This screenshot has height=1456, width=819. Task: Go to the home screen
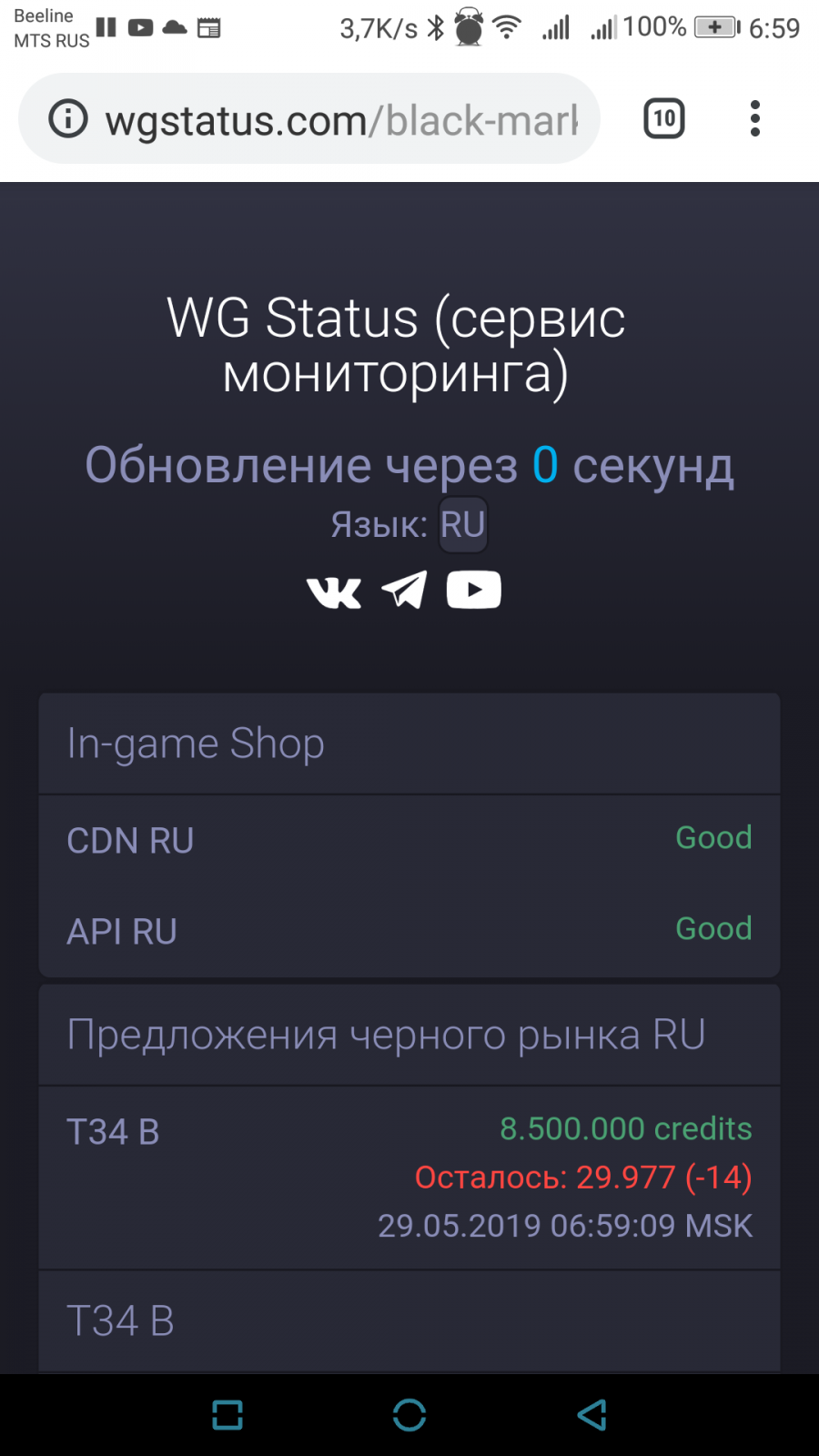pyautogui.click(x=409, y=1415)
